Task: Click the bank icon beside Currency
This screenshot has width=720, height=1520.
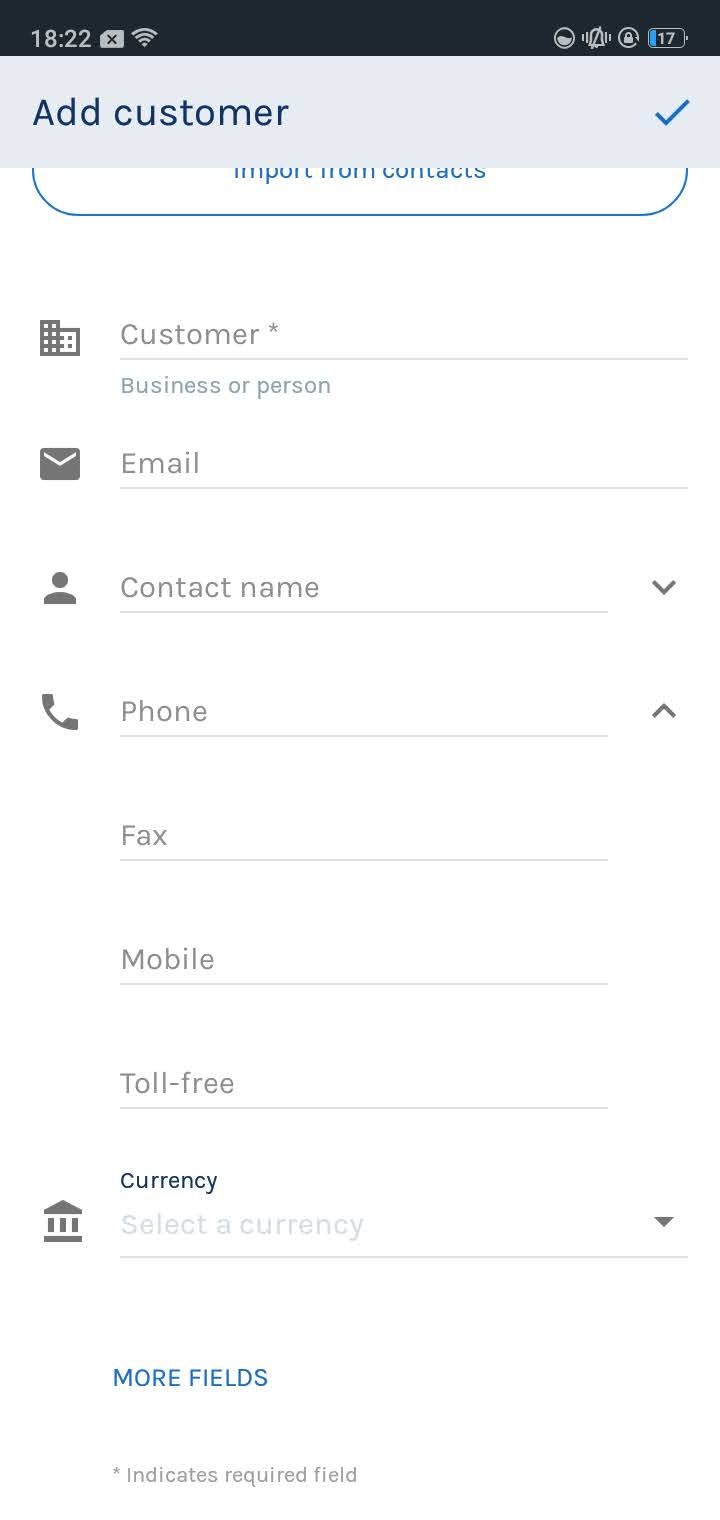Action: 63,1221
